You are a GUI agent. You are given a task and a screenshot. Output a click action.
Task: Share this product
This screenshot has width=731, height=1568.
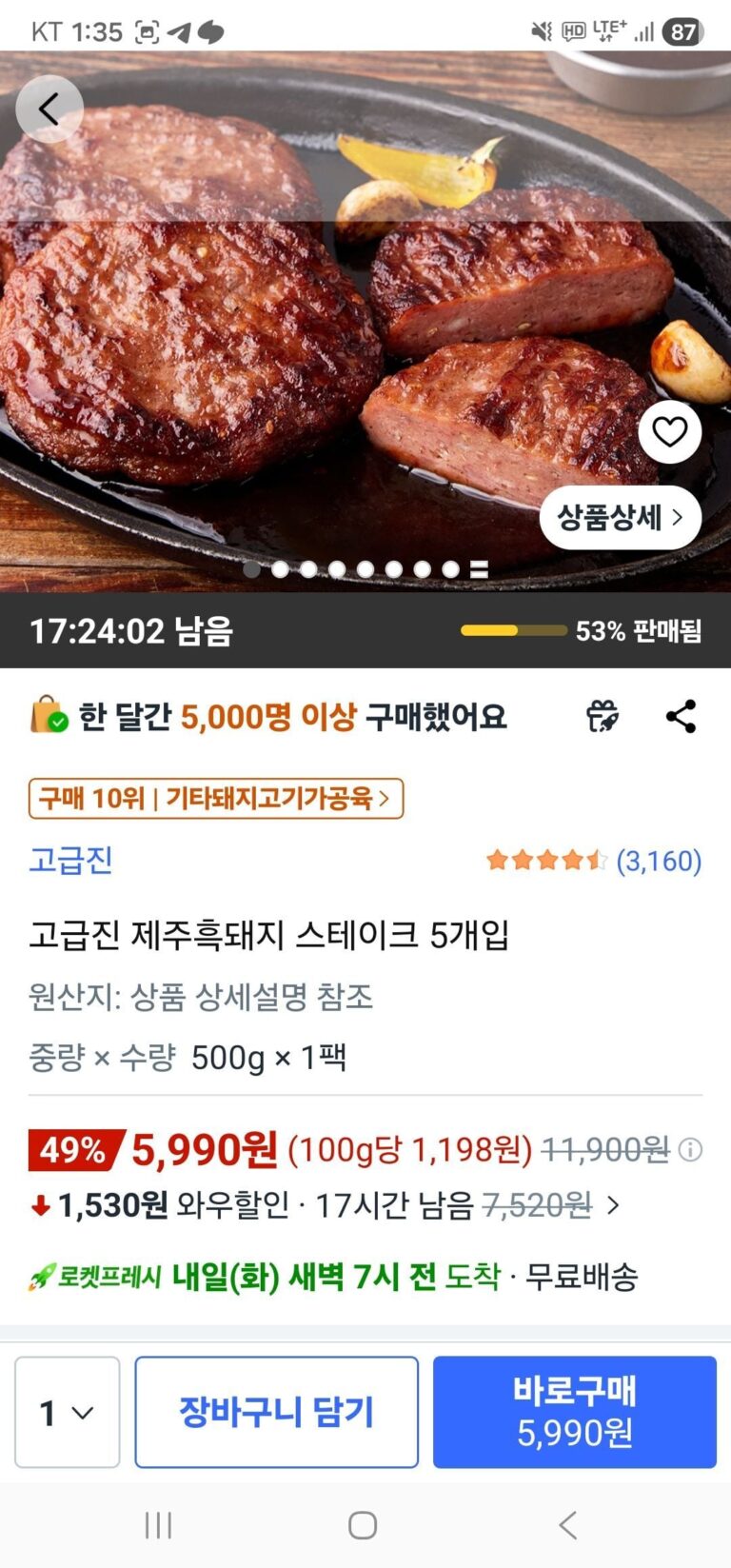point(681,716)
